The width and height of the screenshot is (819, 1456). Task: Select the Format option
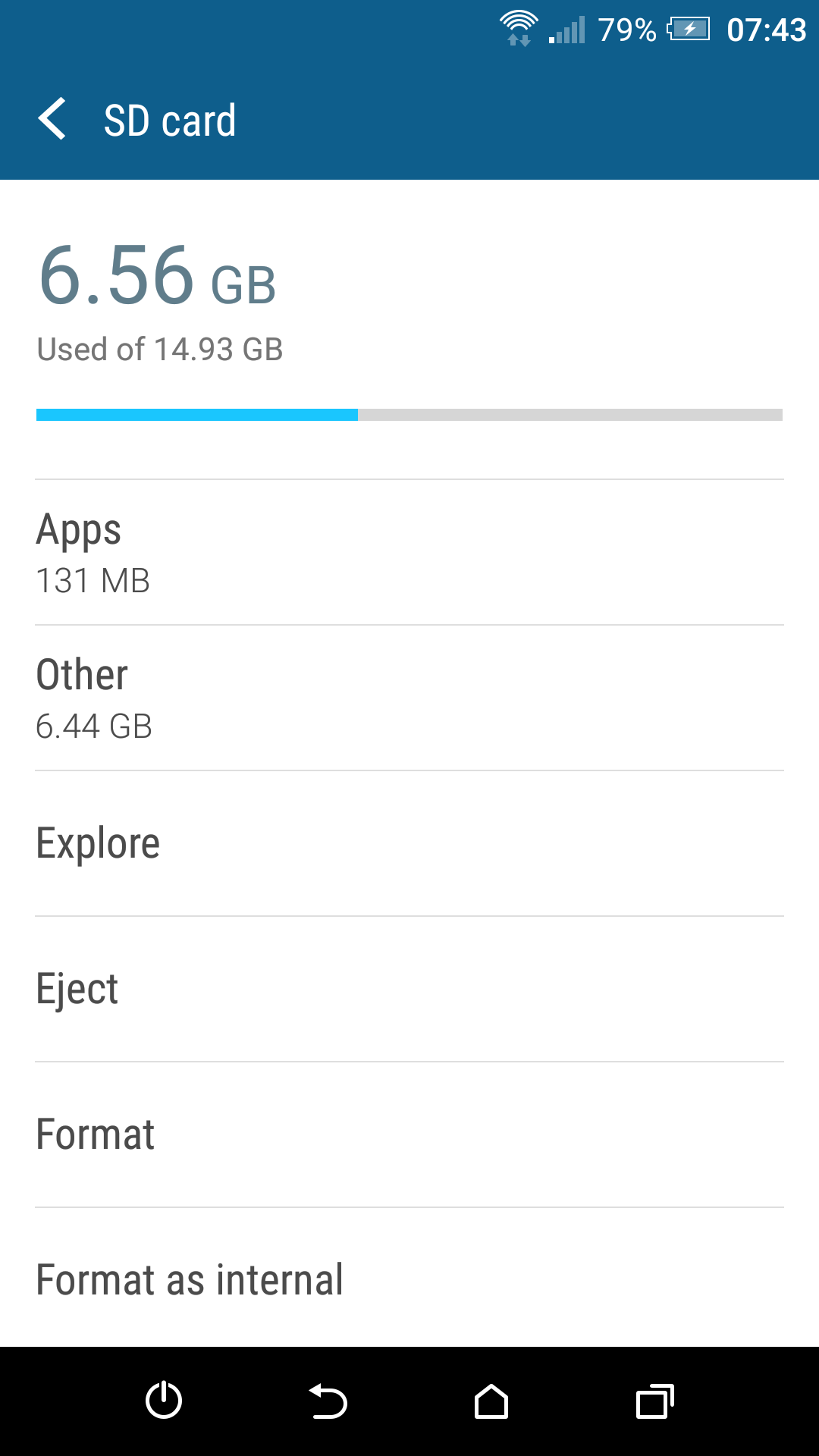coord(409,1134)
